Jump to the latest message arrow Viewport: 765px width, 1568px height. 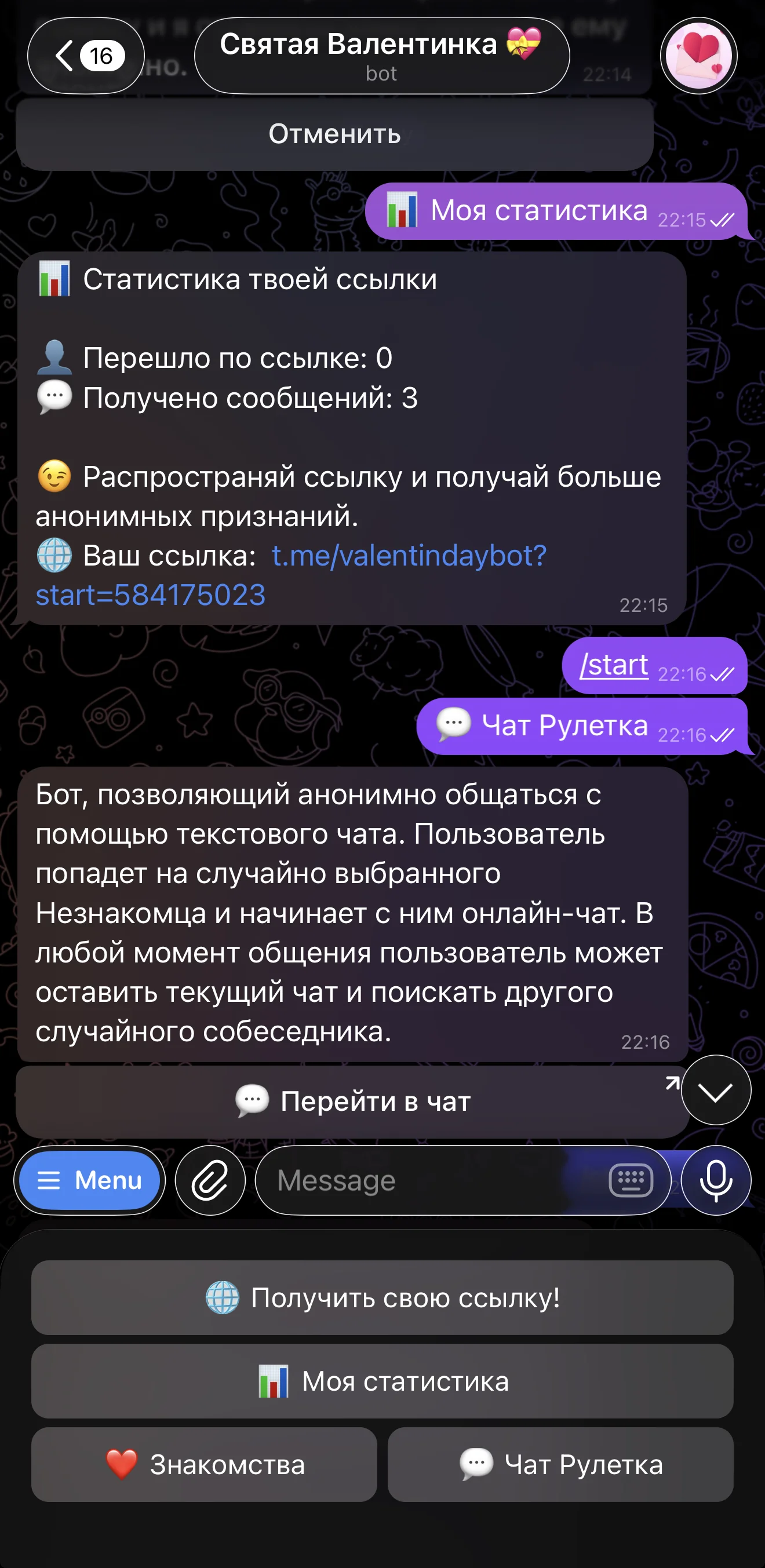click(x=716, y=1090)
